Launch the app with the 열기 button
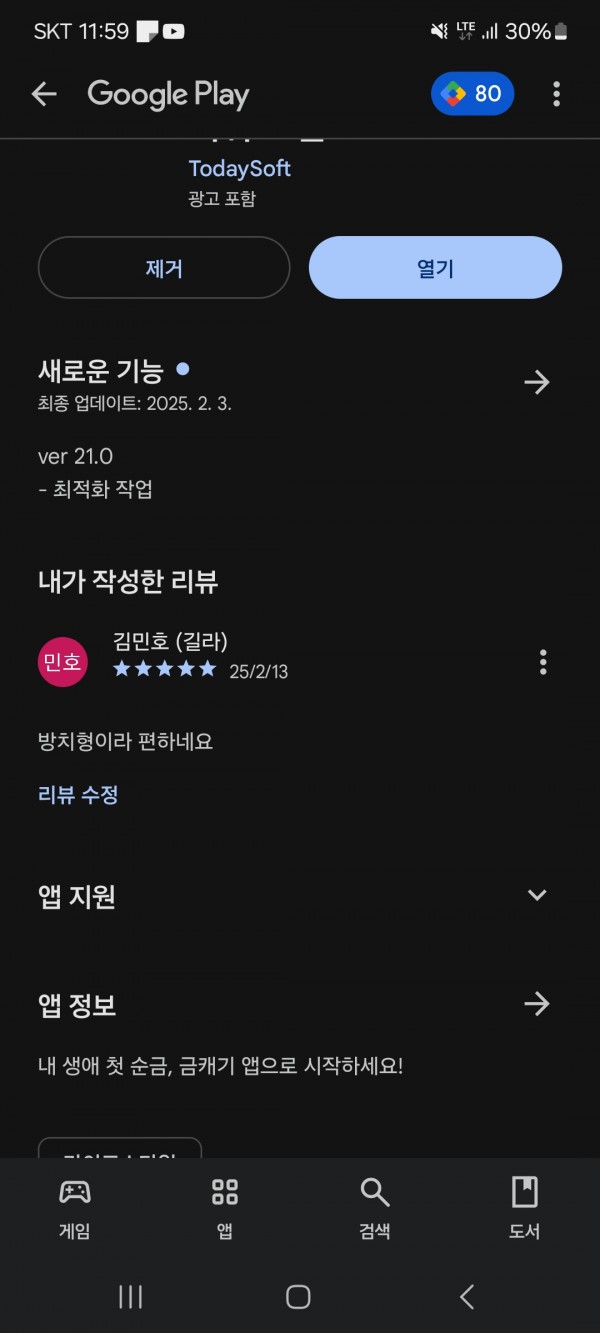The image size is (600, 1333). (435, 268)
